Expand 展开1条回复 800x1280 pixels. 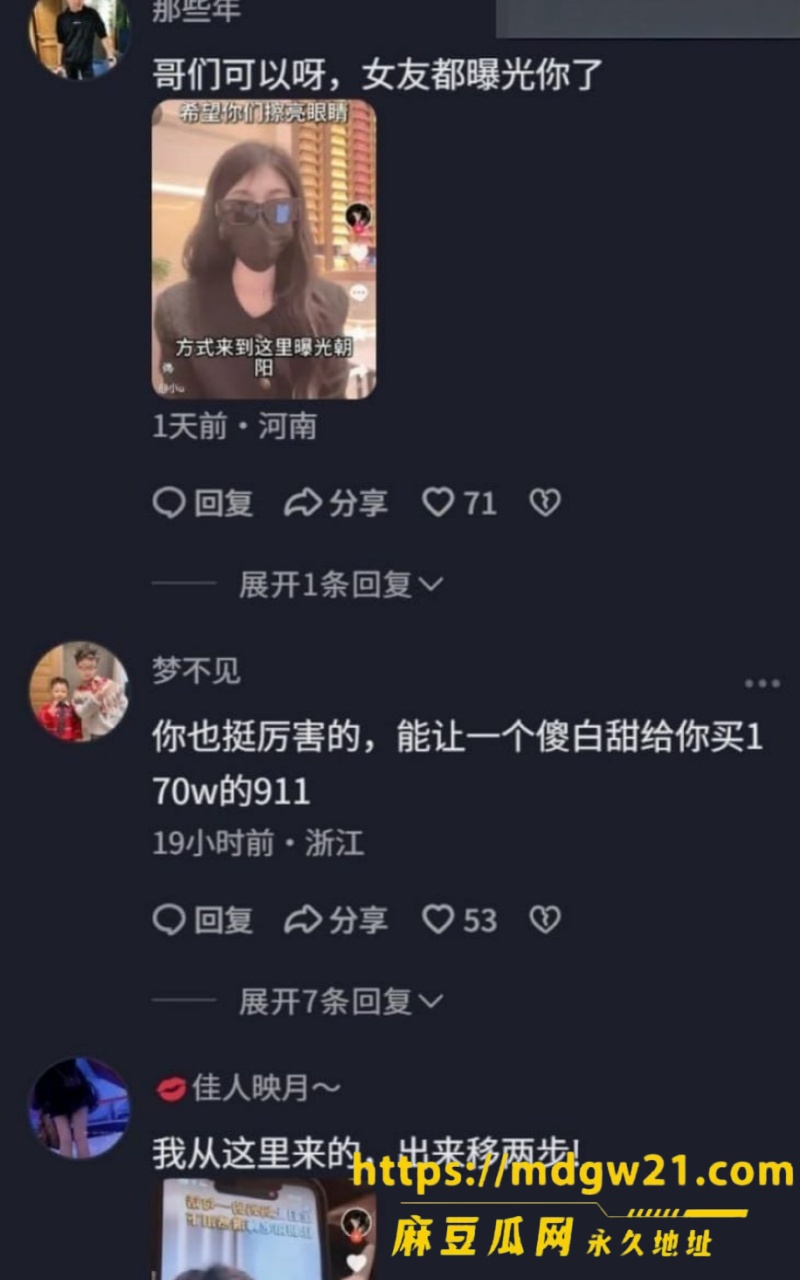(x=340, y=585)
